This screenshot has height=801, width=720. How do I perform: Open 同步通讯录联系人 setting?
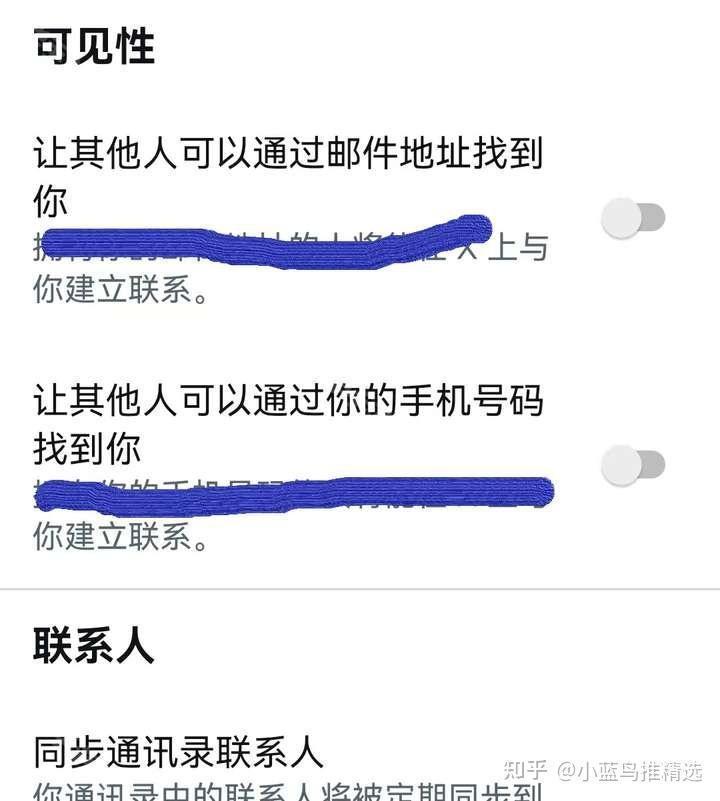178,751
